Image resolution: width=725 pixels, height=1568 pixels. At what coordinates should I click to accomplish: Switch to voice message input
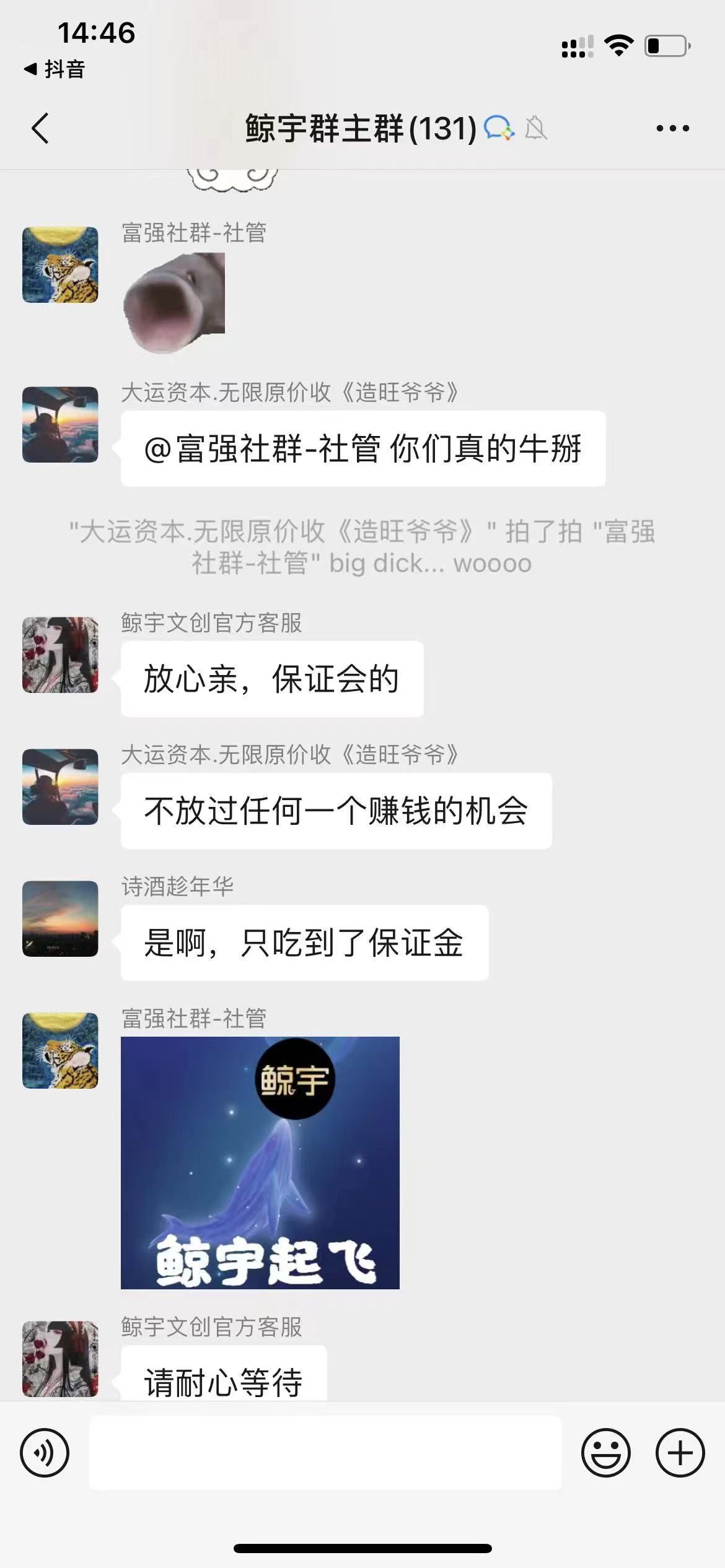[x=45, y=1453]
